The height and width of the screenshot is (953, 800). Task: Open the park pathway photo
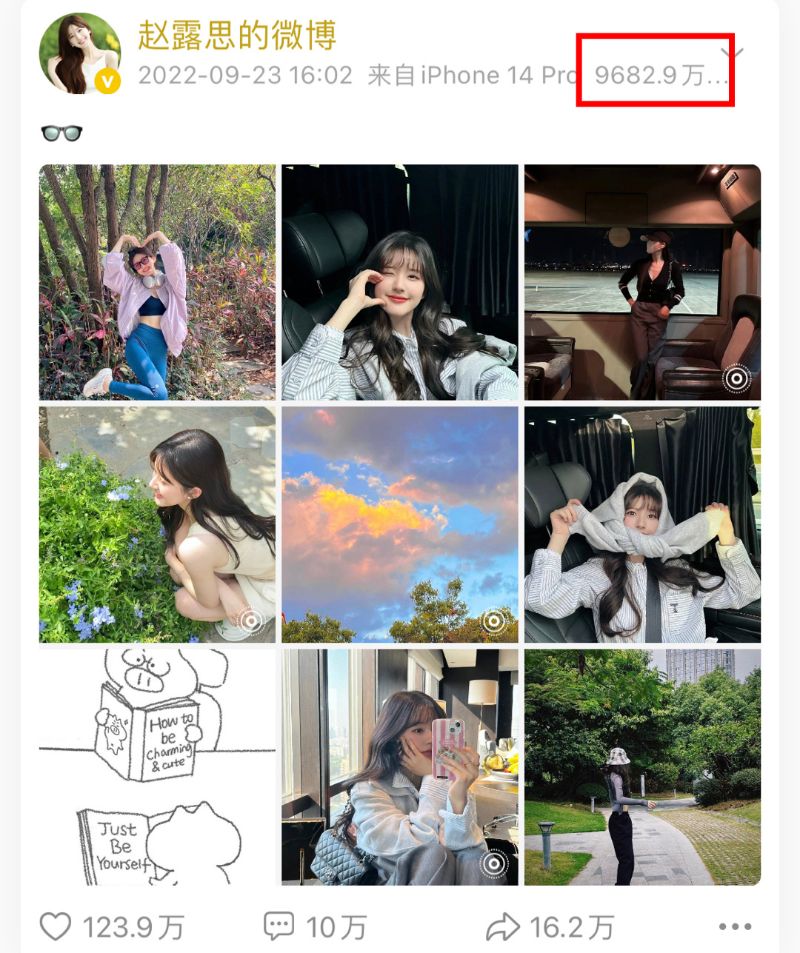[x=642, y=767]
